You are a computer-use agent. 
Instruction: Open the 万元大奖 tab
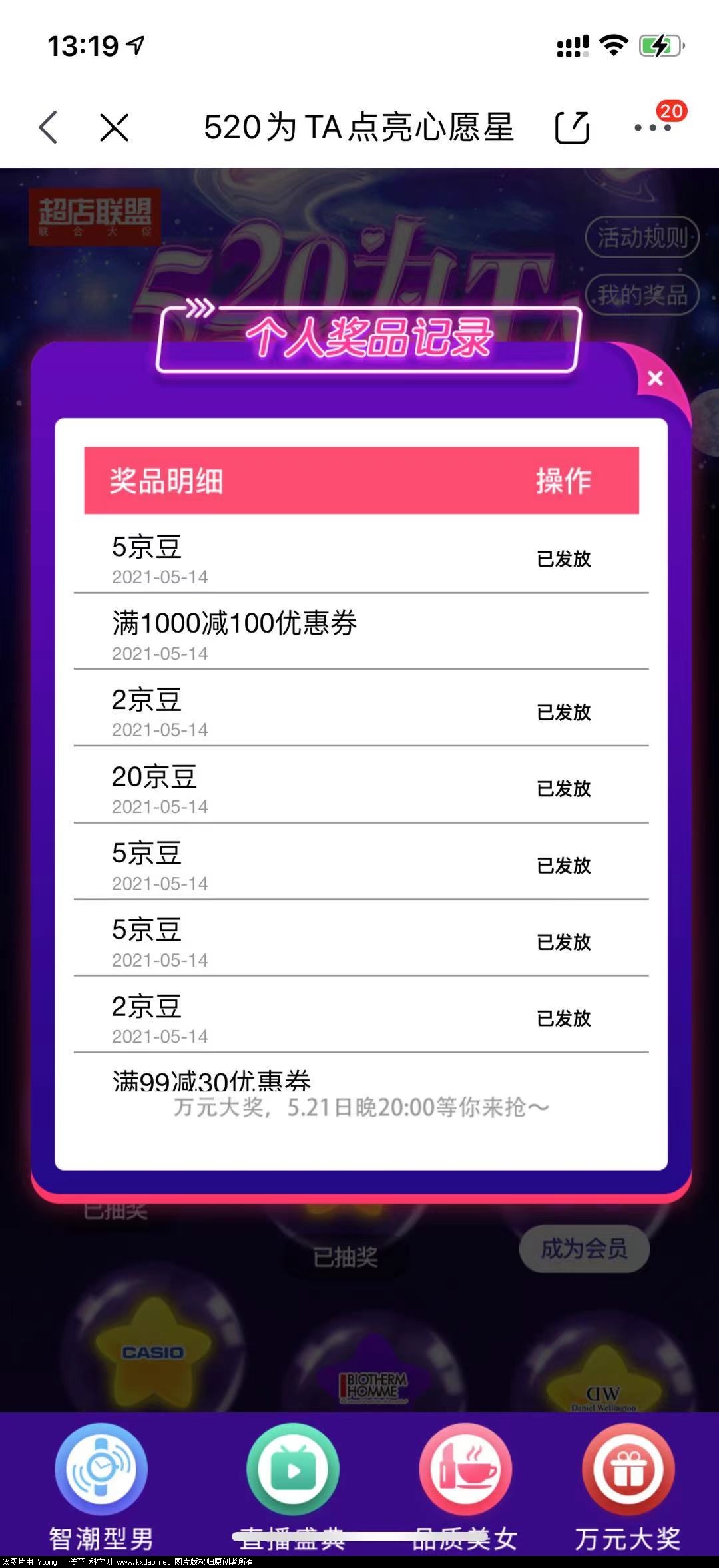tap(628, 1486)
